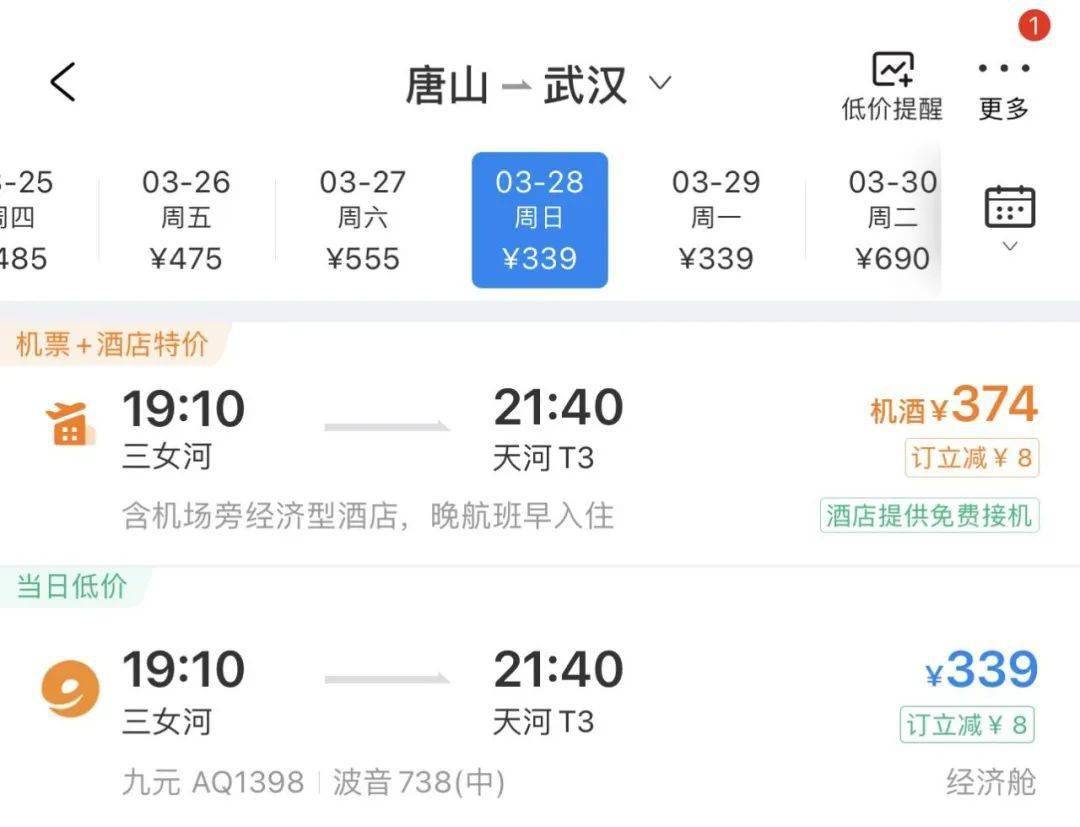Viewport: 1080px width, 827px height.
Task: Open the 更多 overflow menu
Action: point(1003,86)
